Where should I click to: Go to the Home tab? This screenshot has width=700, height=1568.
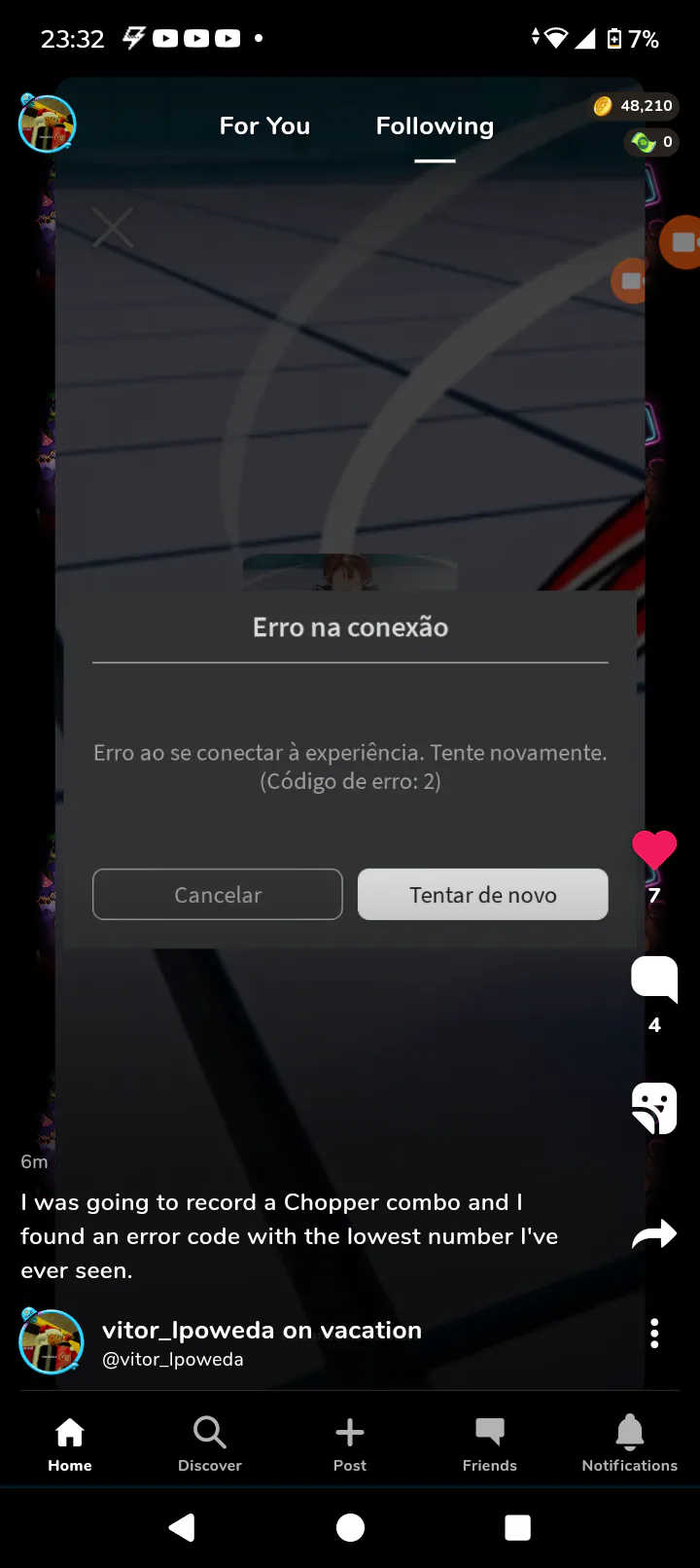70,1443
